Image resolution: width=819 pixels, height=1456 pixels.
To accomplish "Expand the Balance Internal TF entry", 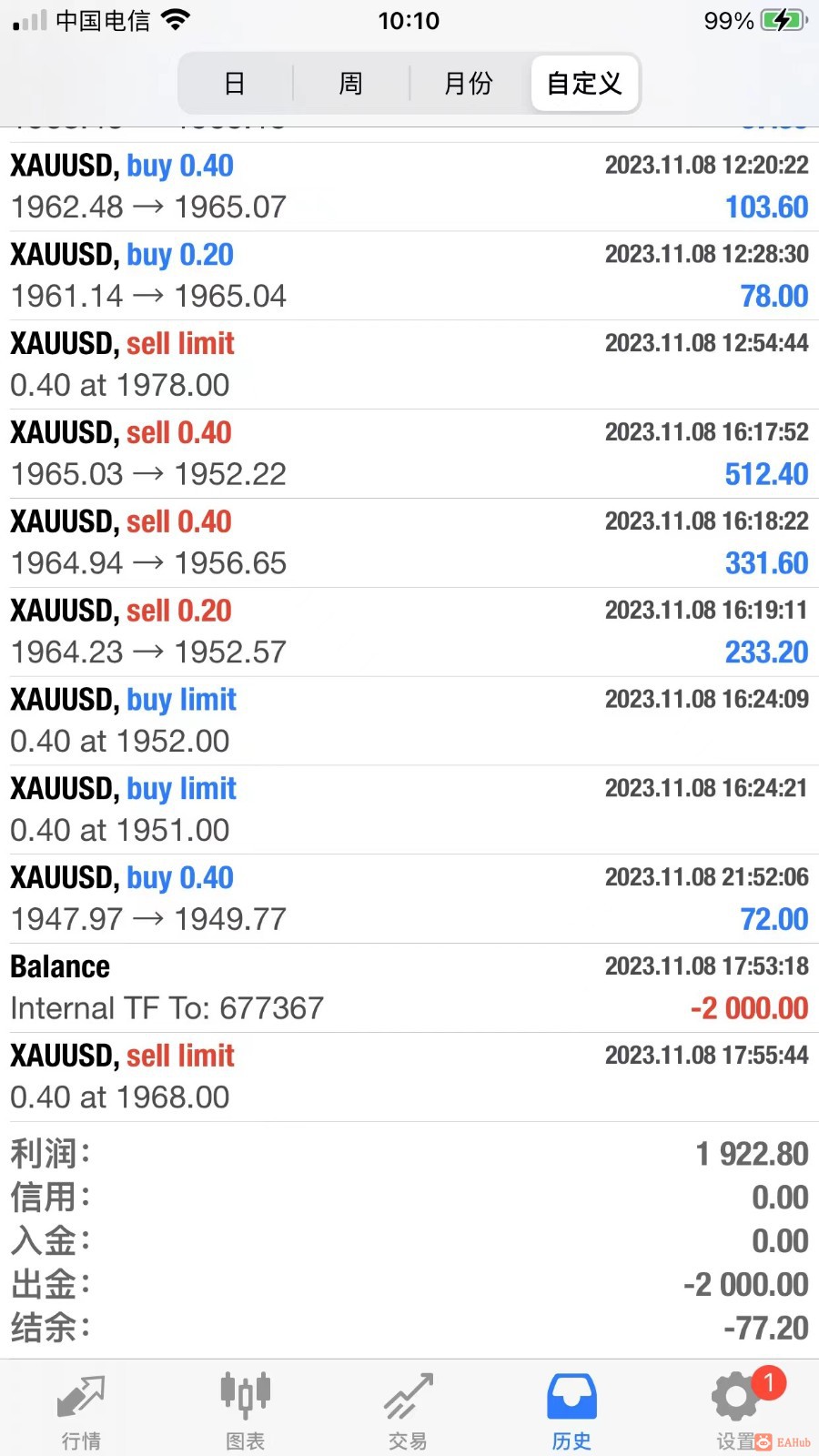I will pos(409,987).
